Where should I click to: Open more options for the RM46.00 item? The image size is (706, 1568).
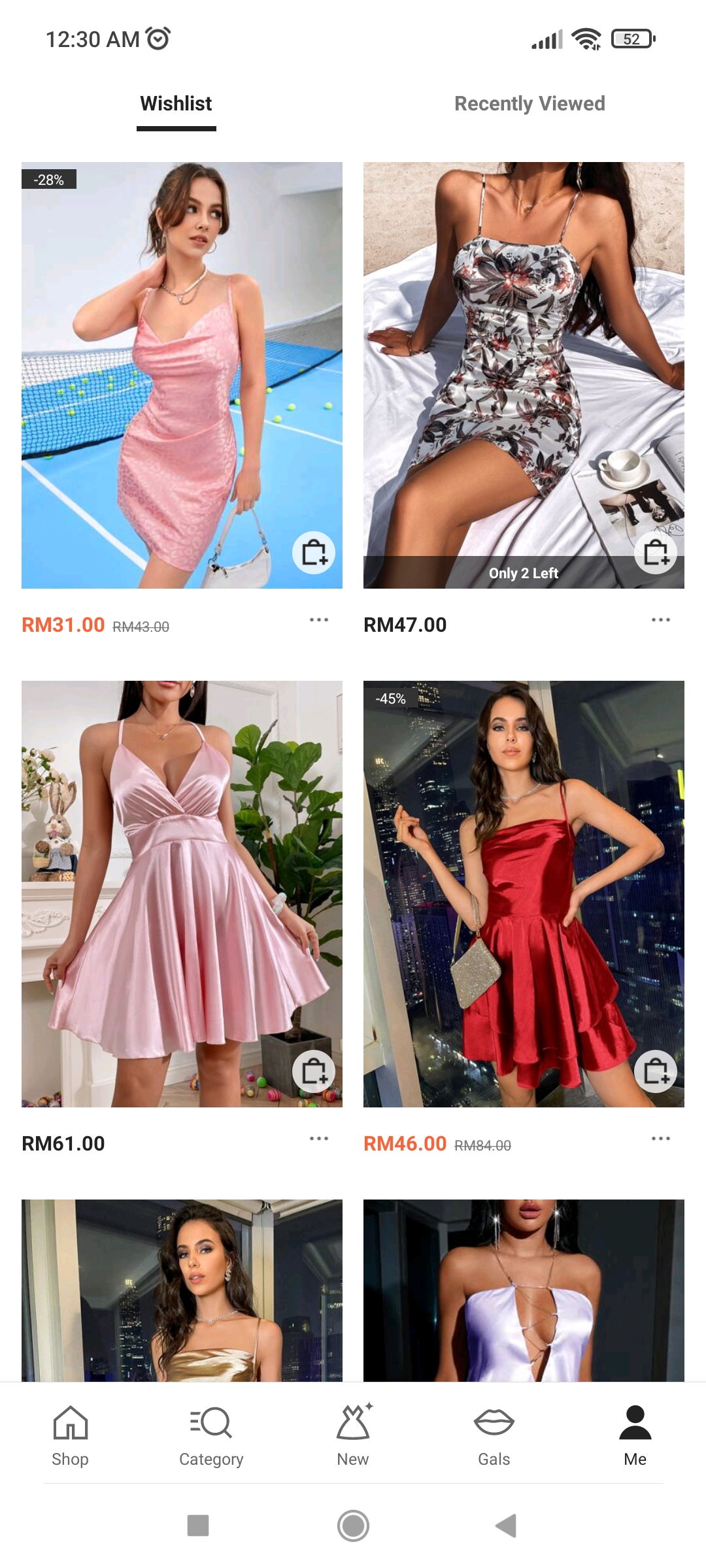pos(661,1138)
